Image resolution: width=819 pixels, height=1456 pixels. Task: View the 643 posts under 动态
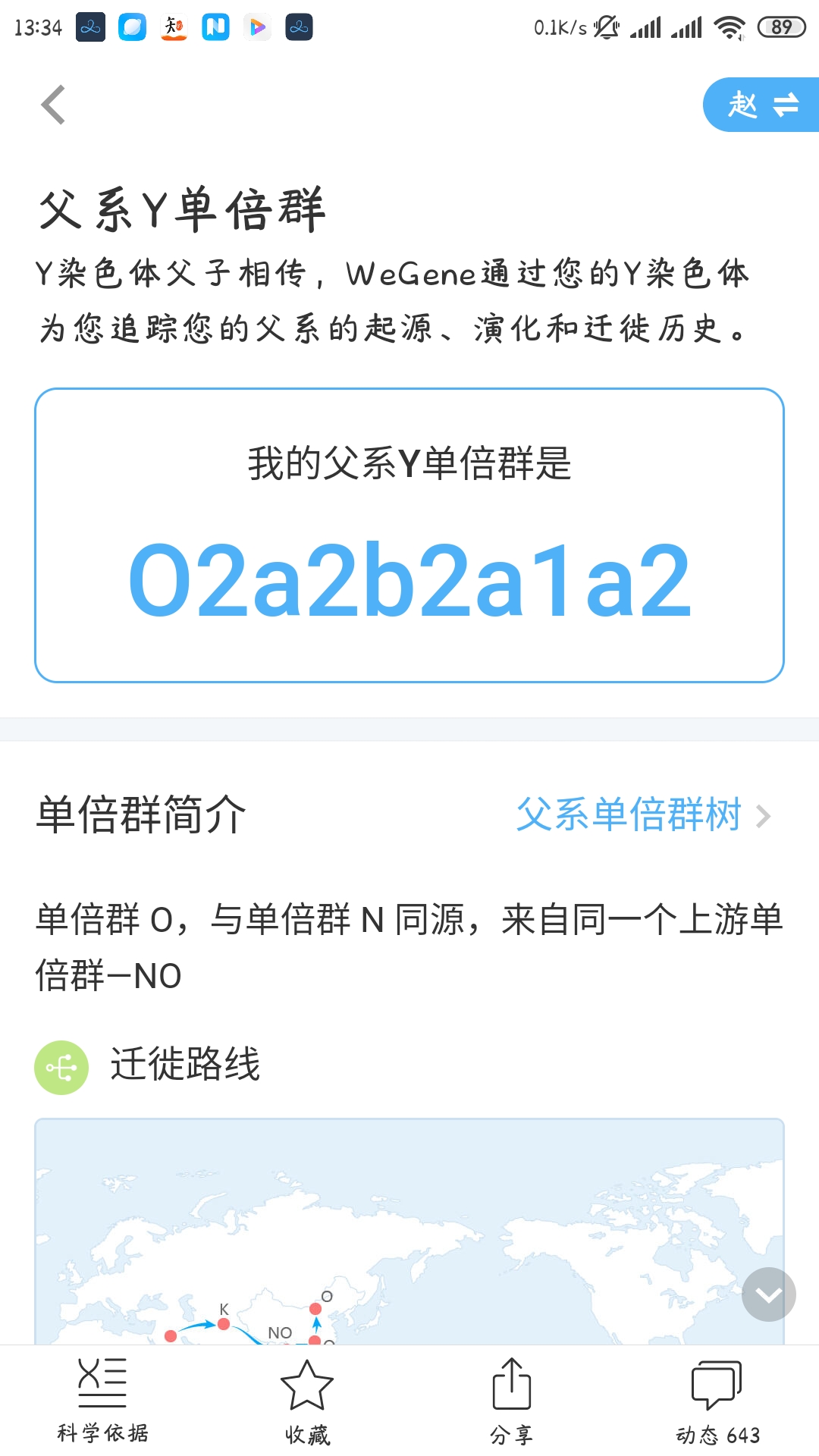coord(717,1401)
